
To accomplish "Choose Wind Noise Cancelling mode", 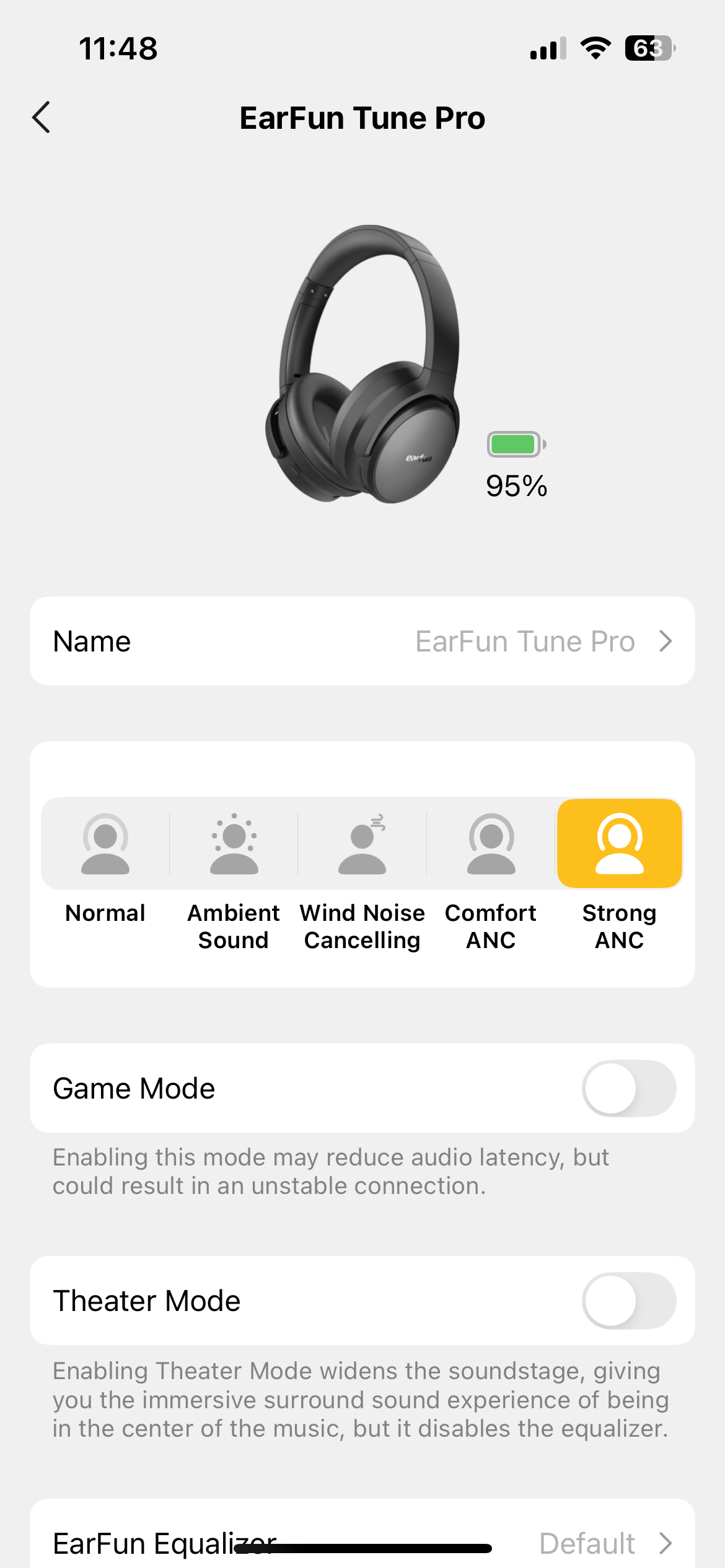I will tap(362, 843).
